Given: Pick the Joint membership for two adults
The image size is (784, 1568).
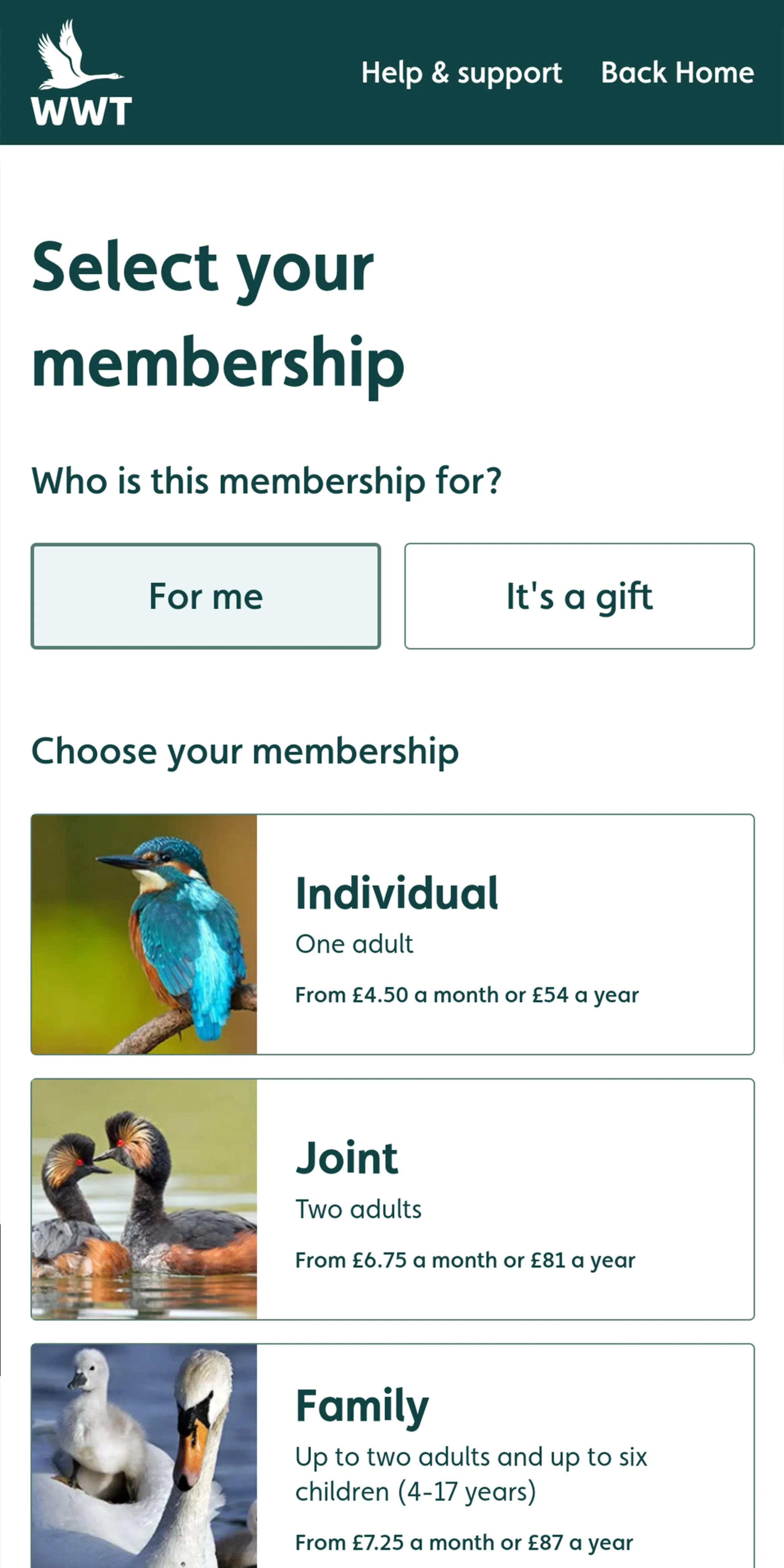Looking at the screenshot, I should point(393,1199).
